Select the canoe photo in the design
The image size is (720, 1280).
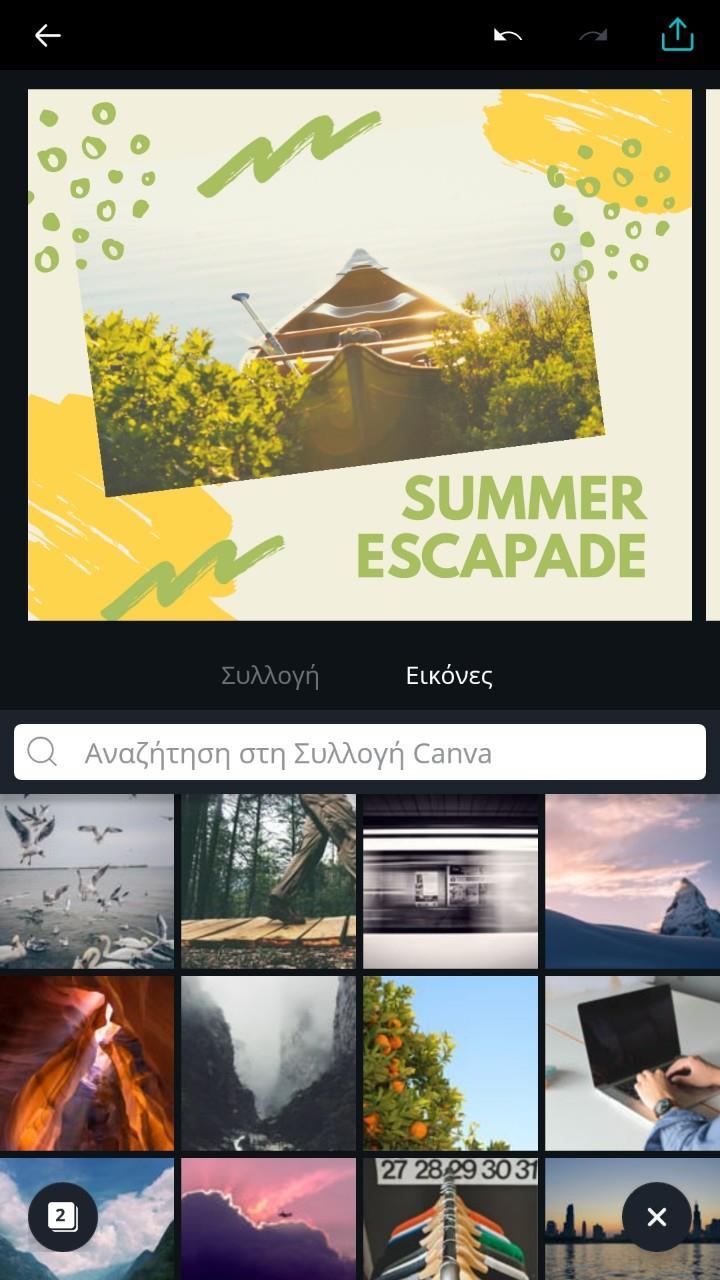pyautogui.click(x=340, y=360)
